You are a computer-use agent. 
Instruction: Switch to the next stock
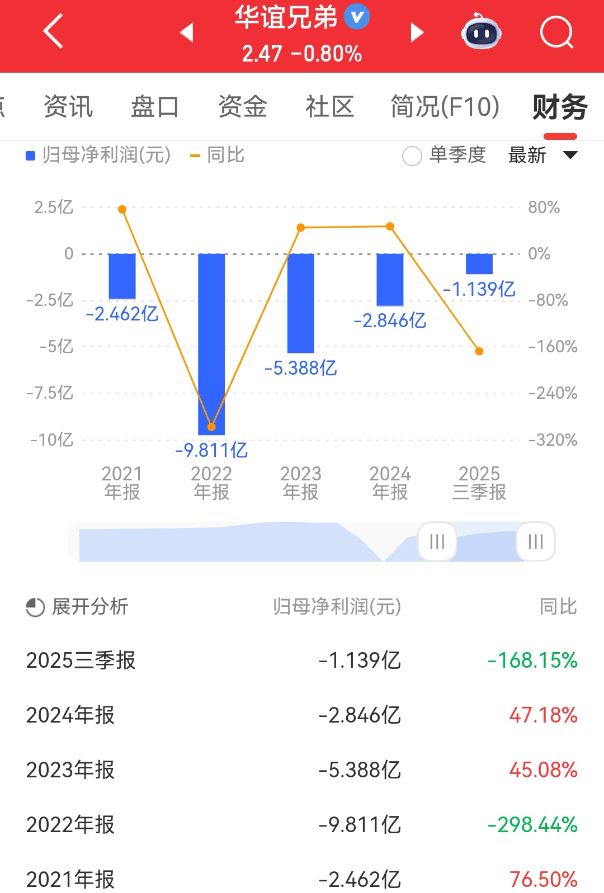coord(417,33)
